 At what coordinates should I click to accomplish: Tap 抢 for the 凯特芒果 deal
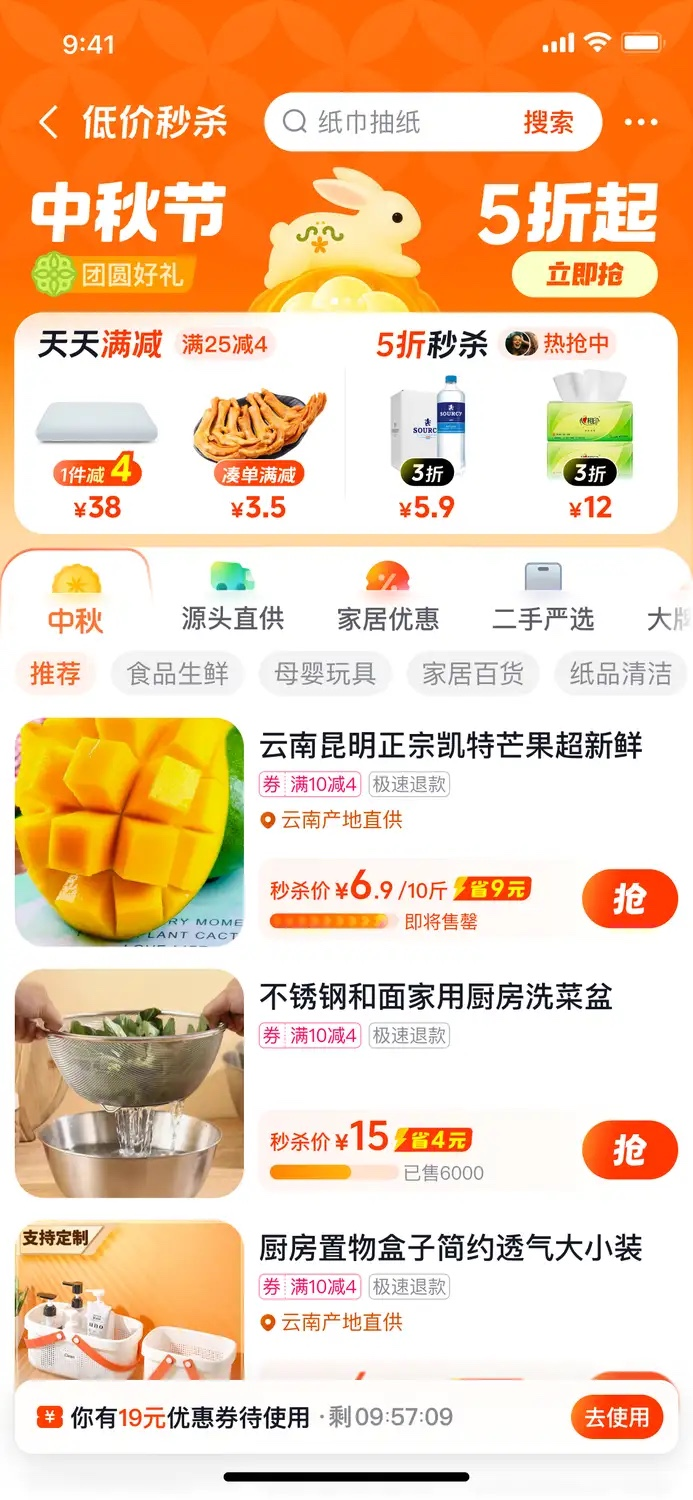[x=629, y=899]
